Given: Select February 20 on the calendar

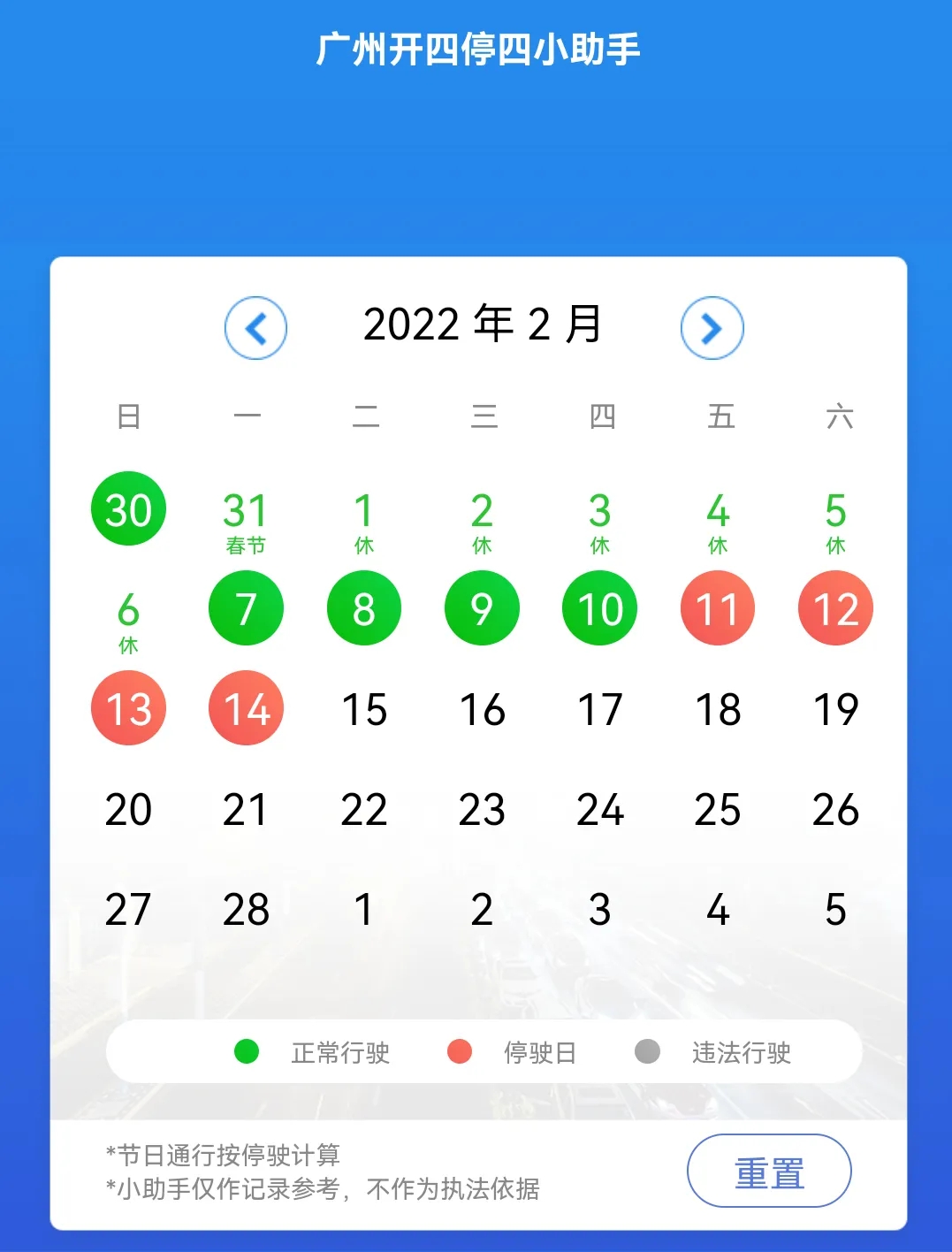Looking at the screenshot, I should 128,809.
